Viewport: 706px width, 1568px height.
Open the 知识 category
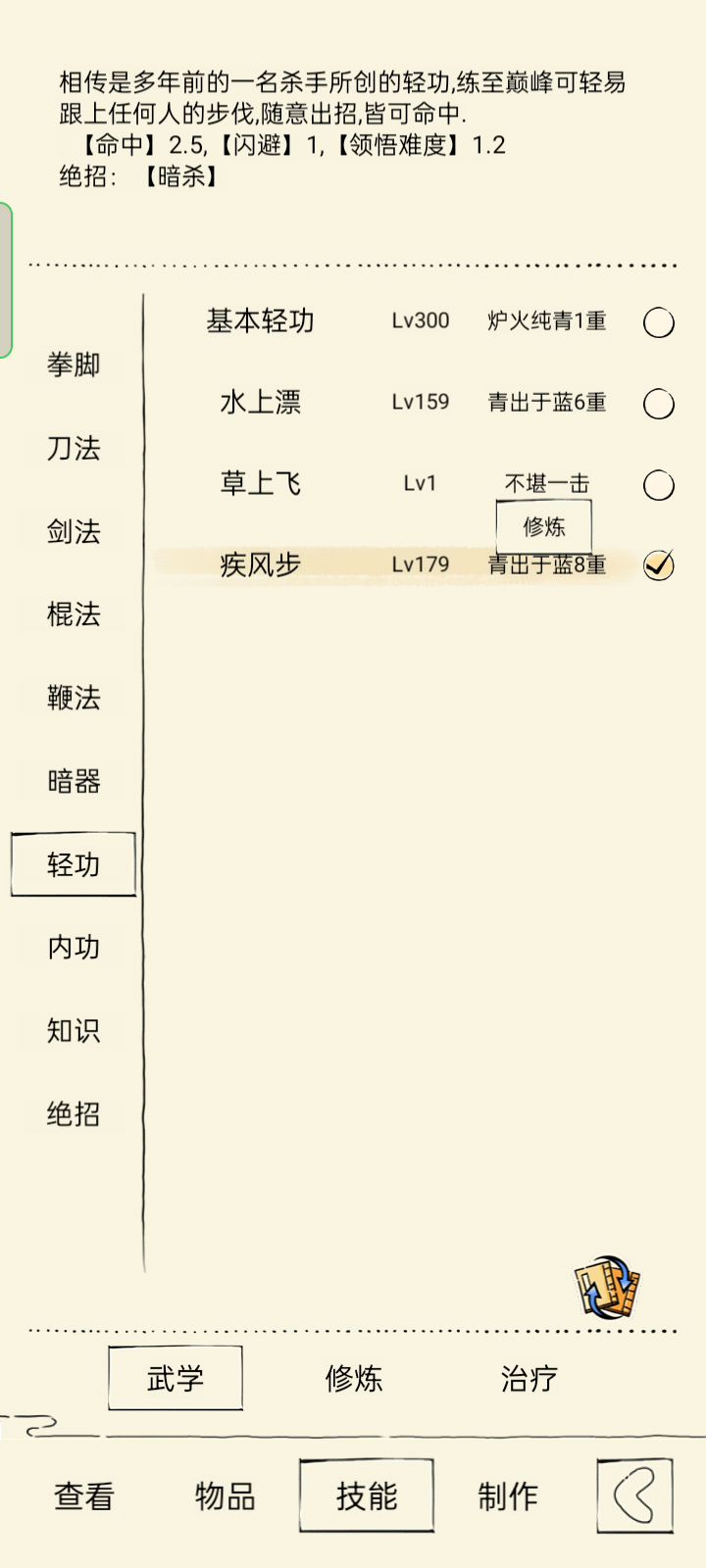click(x=74, y=1031)
